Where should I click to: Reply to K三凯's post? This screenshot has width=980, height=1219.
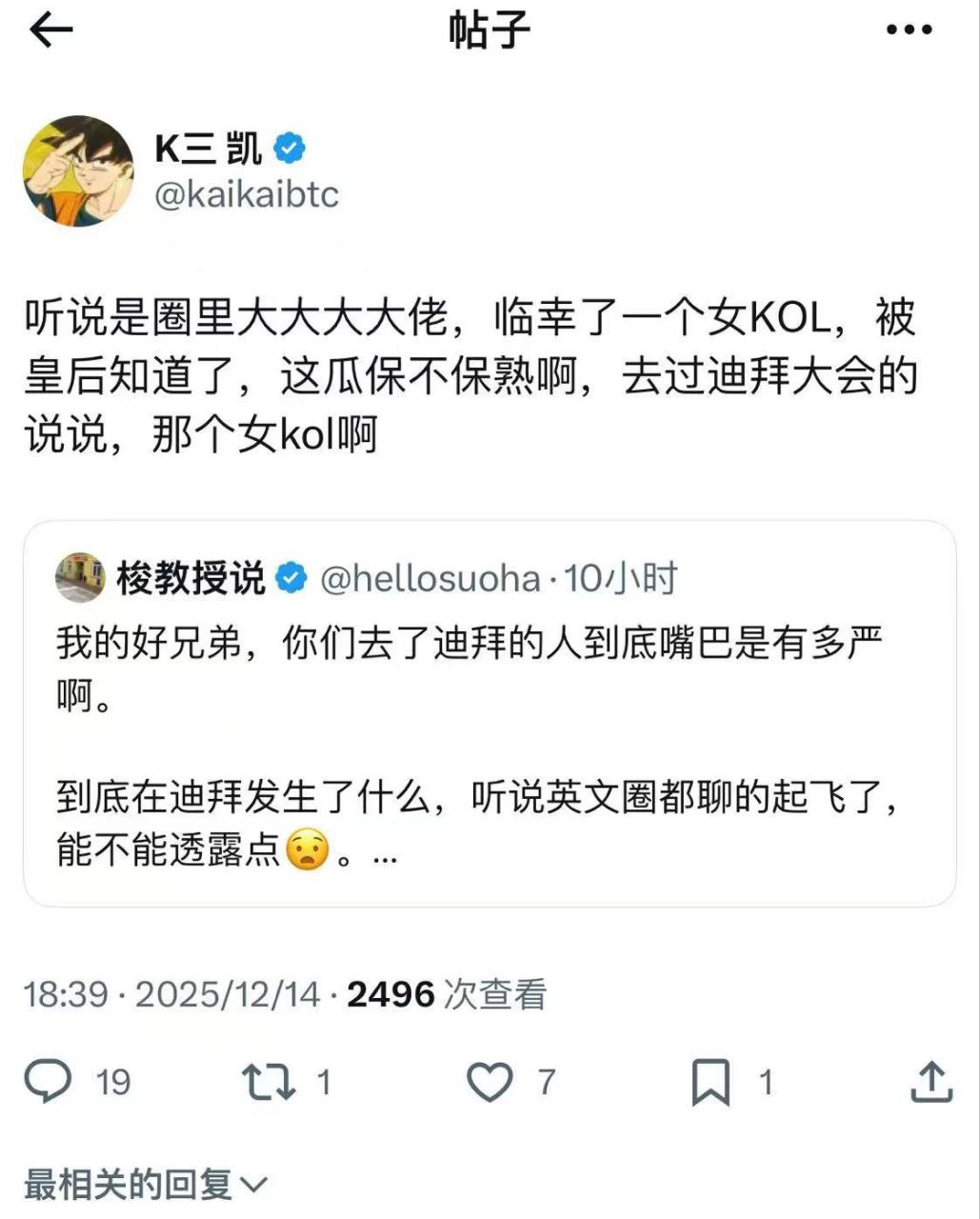click(49, 1082)
